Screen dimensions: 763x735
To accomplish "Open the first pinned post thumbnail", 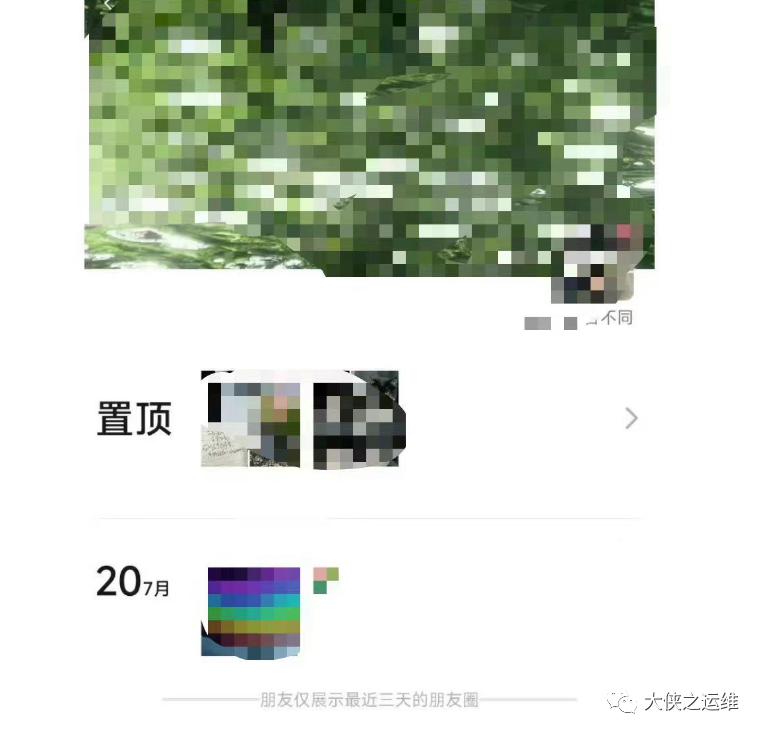I will 251,420.
